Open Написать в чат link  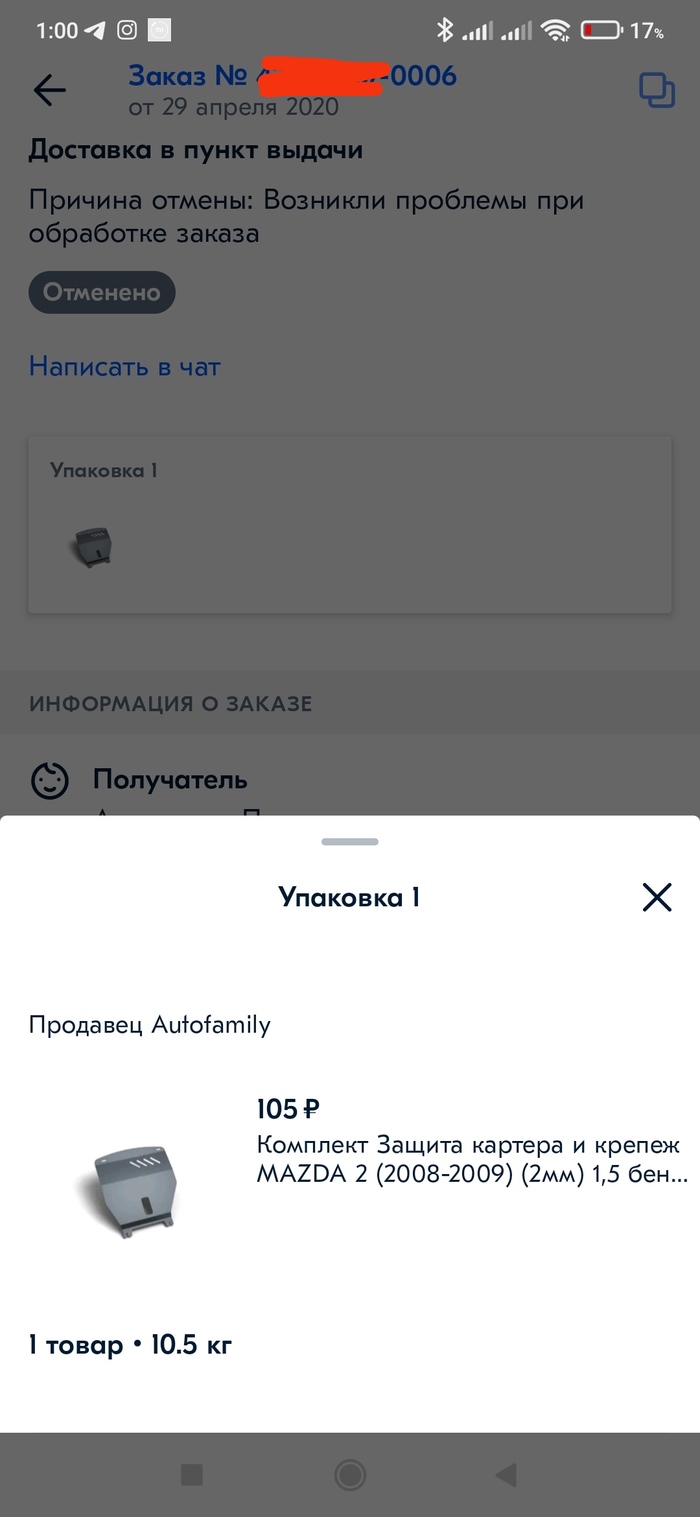click(x=124, y=367)
